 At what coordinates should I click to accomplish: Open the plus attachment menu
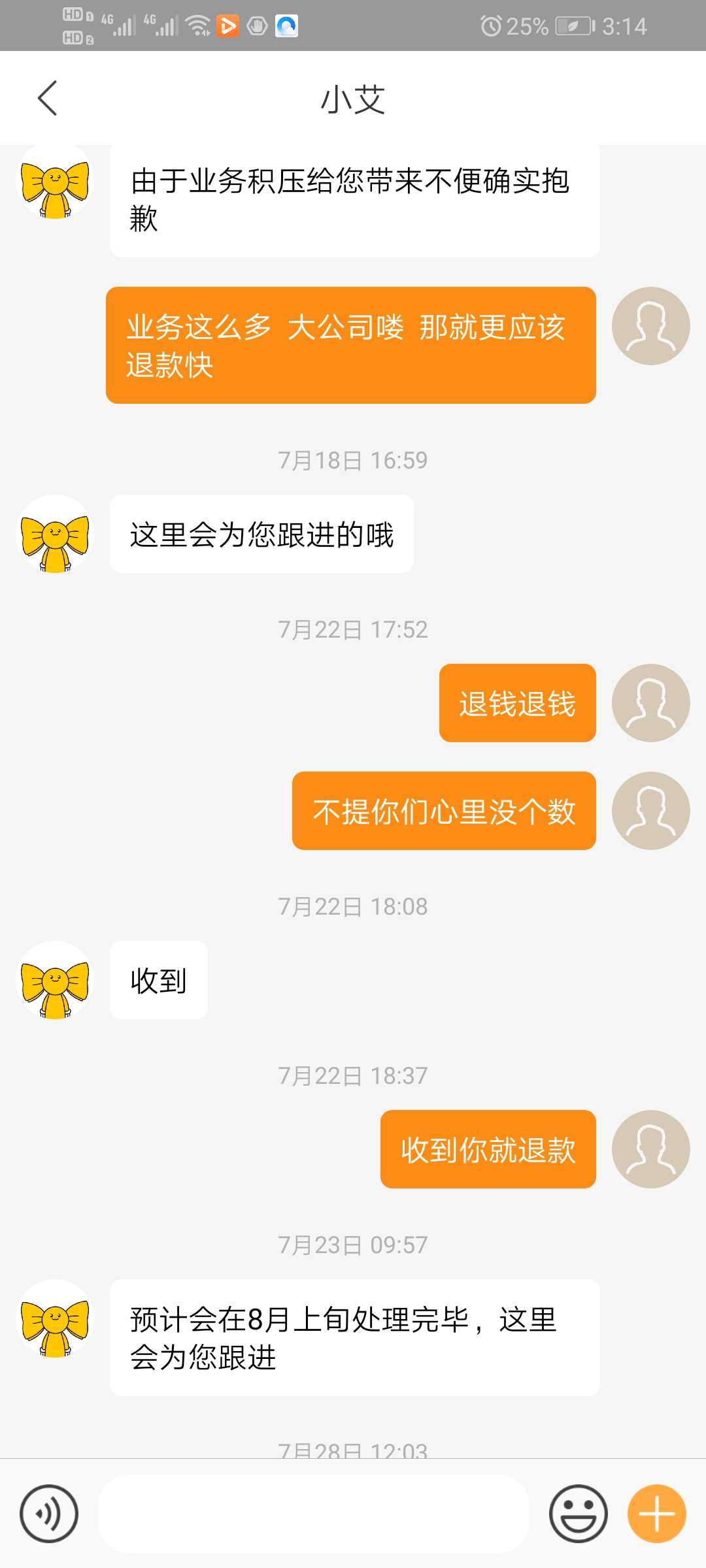click(x=656, y=1513)
